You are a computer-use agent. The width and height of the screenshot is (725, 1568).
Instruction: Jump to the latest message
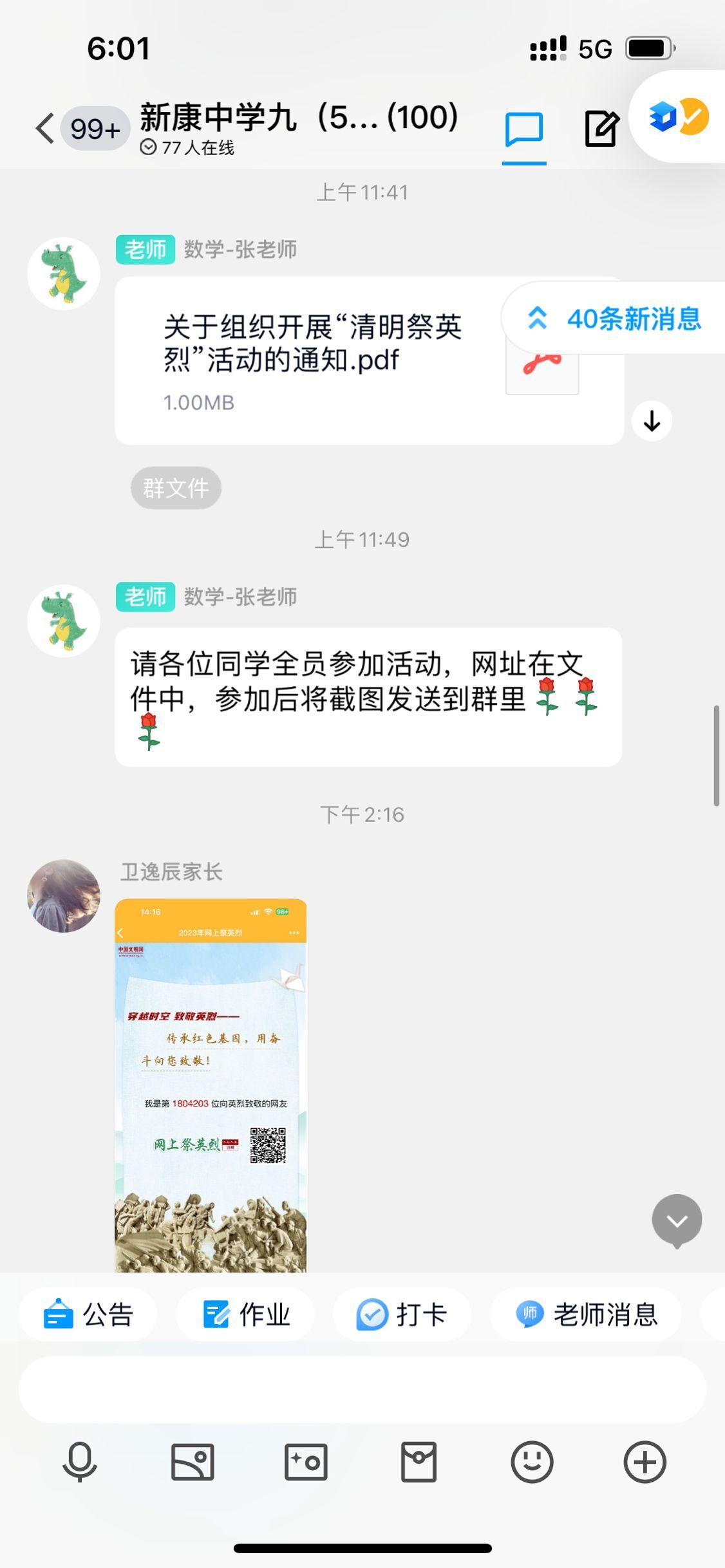pyautogui.click(x=676, y=1220)
